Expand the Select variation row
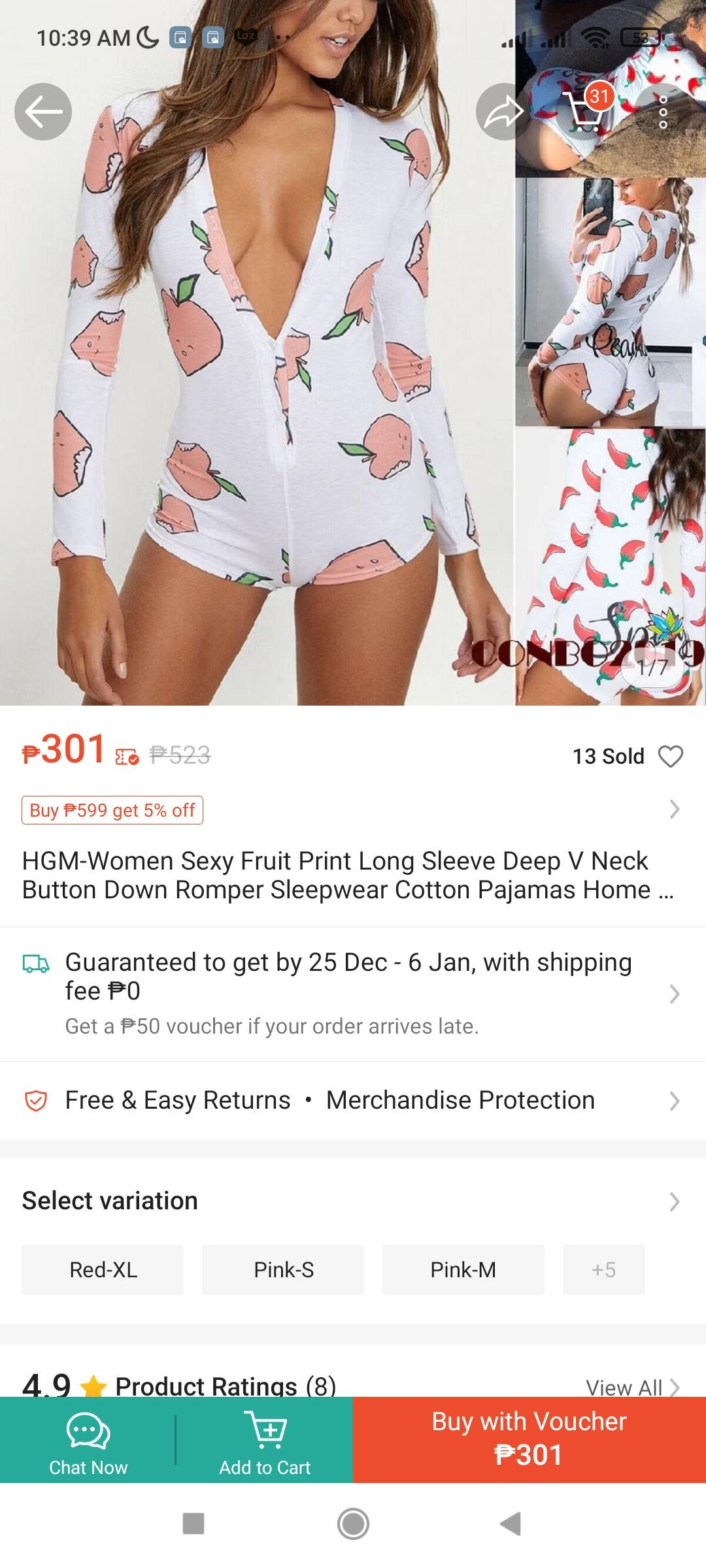 click(353, 1201)
